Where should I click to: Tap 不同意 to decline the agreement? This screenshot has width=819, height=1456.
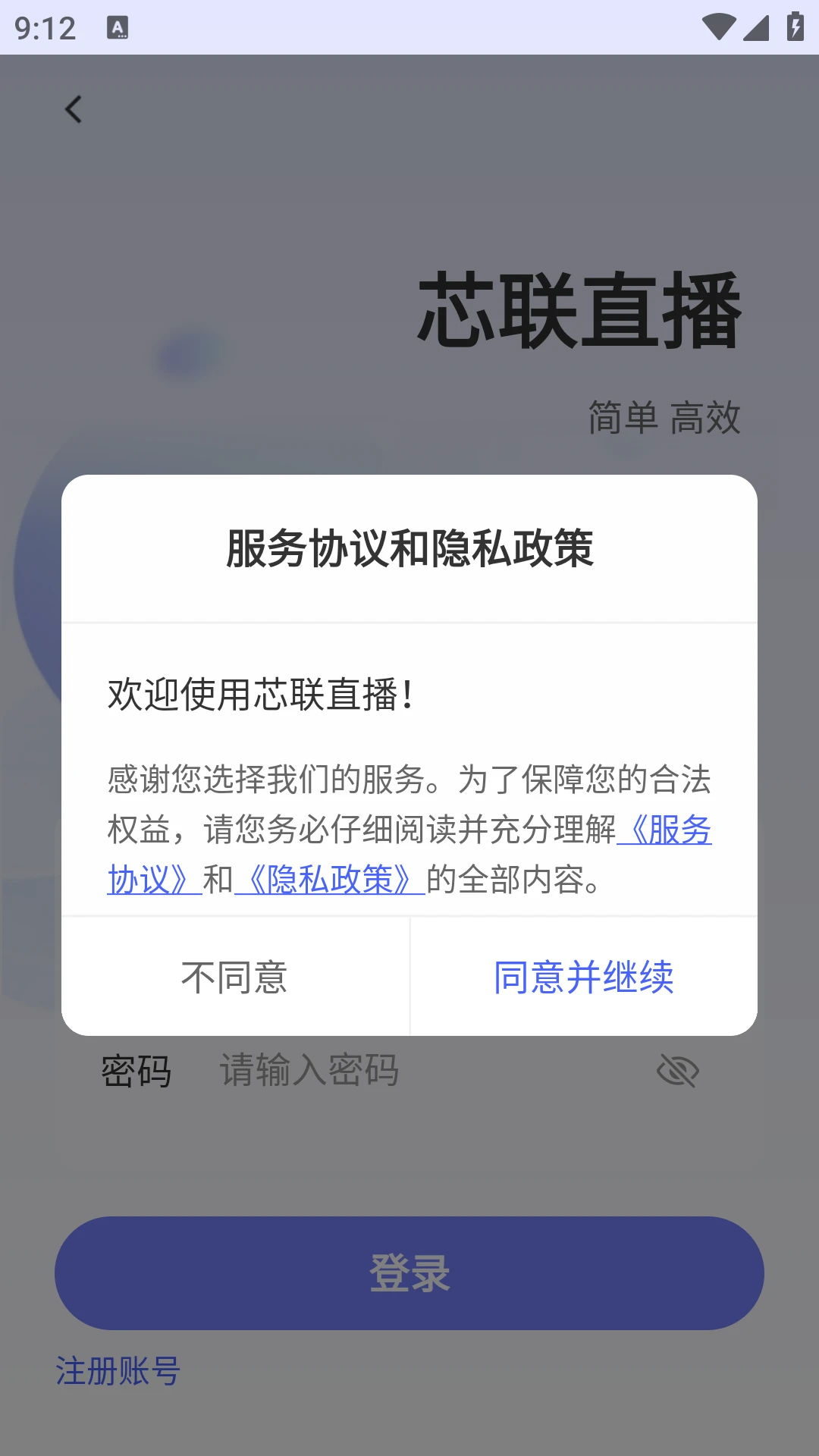(234, 979)
